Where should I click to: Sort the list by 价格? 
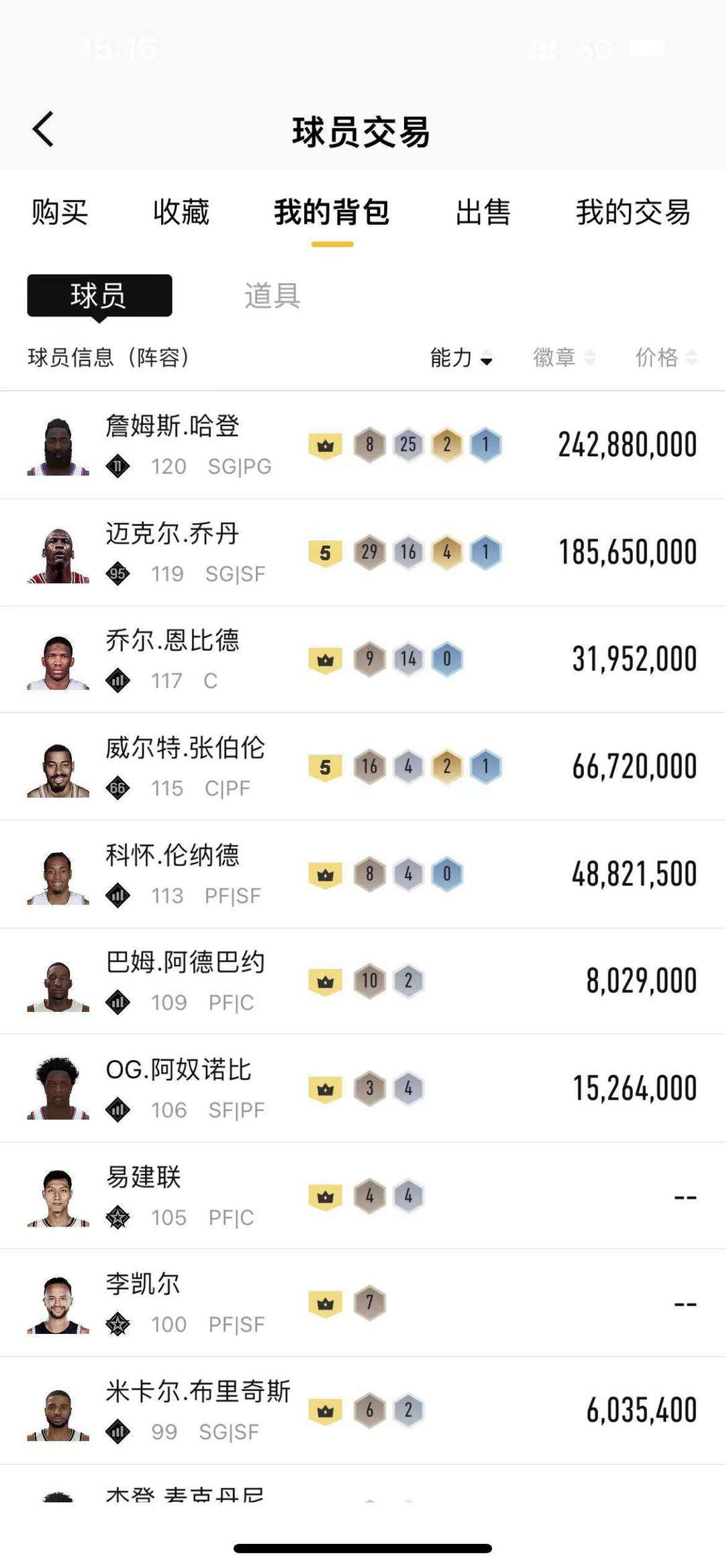(x=667, y=358)
